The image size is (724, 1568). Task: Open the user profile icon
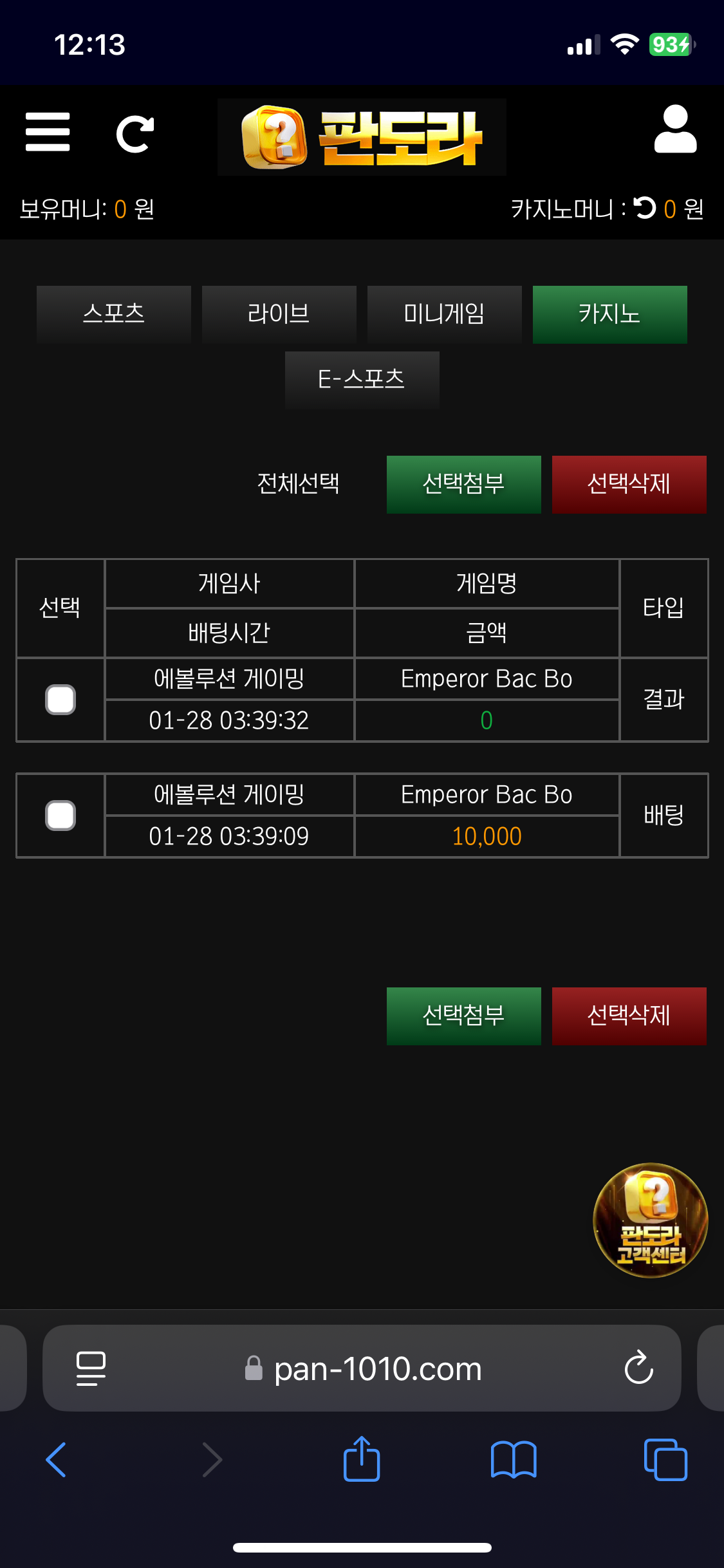coord(675,129)
